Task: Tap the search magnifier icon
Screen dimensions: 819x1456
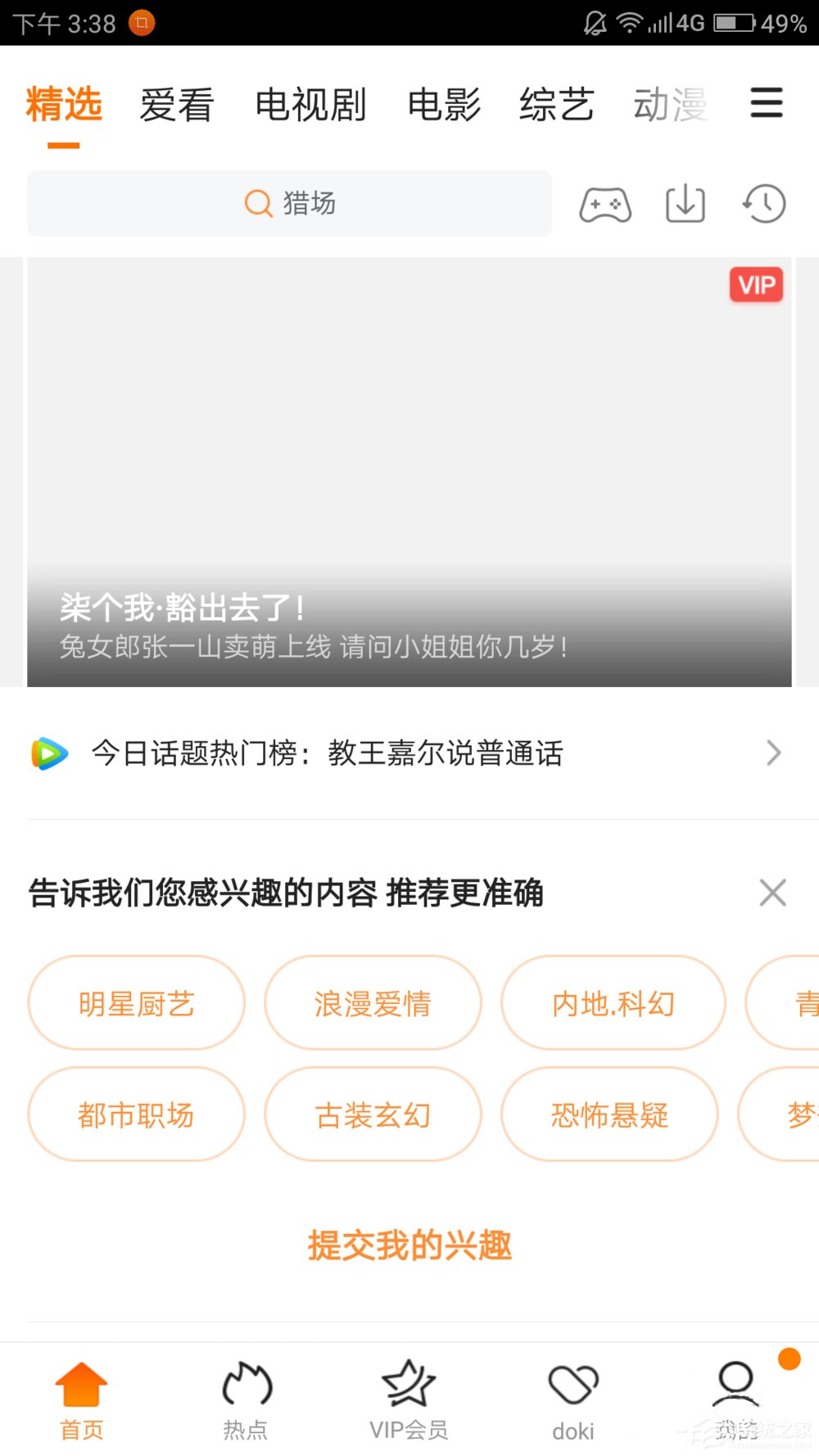Action: (256, 204)
